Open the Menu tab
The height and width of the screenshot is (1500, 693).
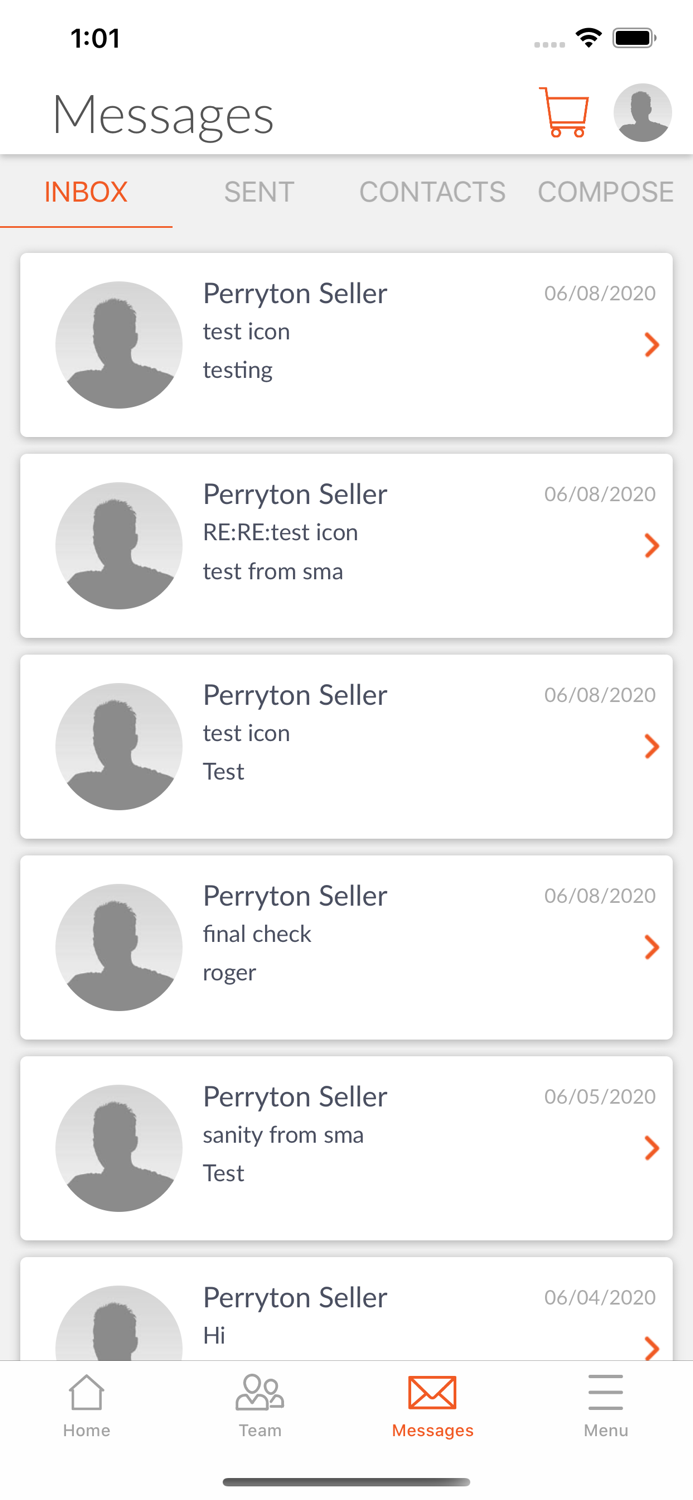(x=605, y=1405)
